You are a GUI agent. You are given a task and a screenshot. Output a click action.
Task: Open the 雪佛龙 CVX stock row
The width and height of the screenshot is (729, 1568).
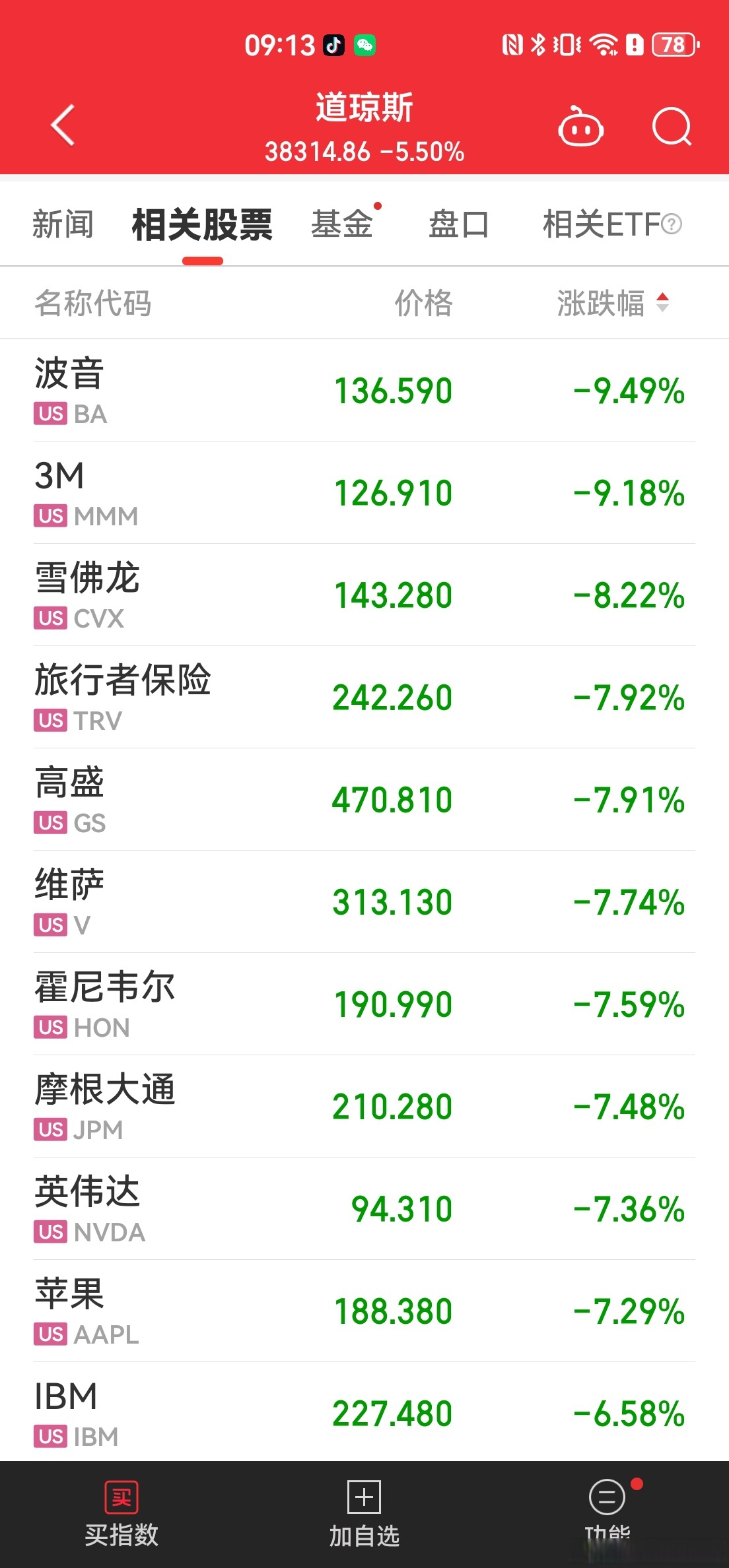click(363, 595)
